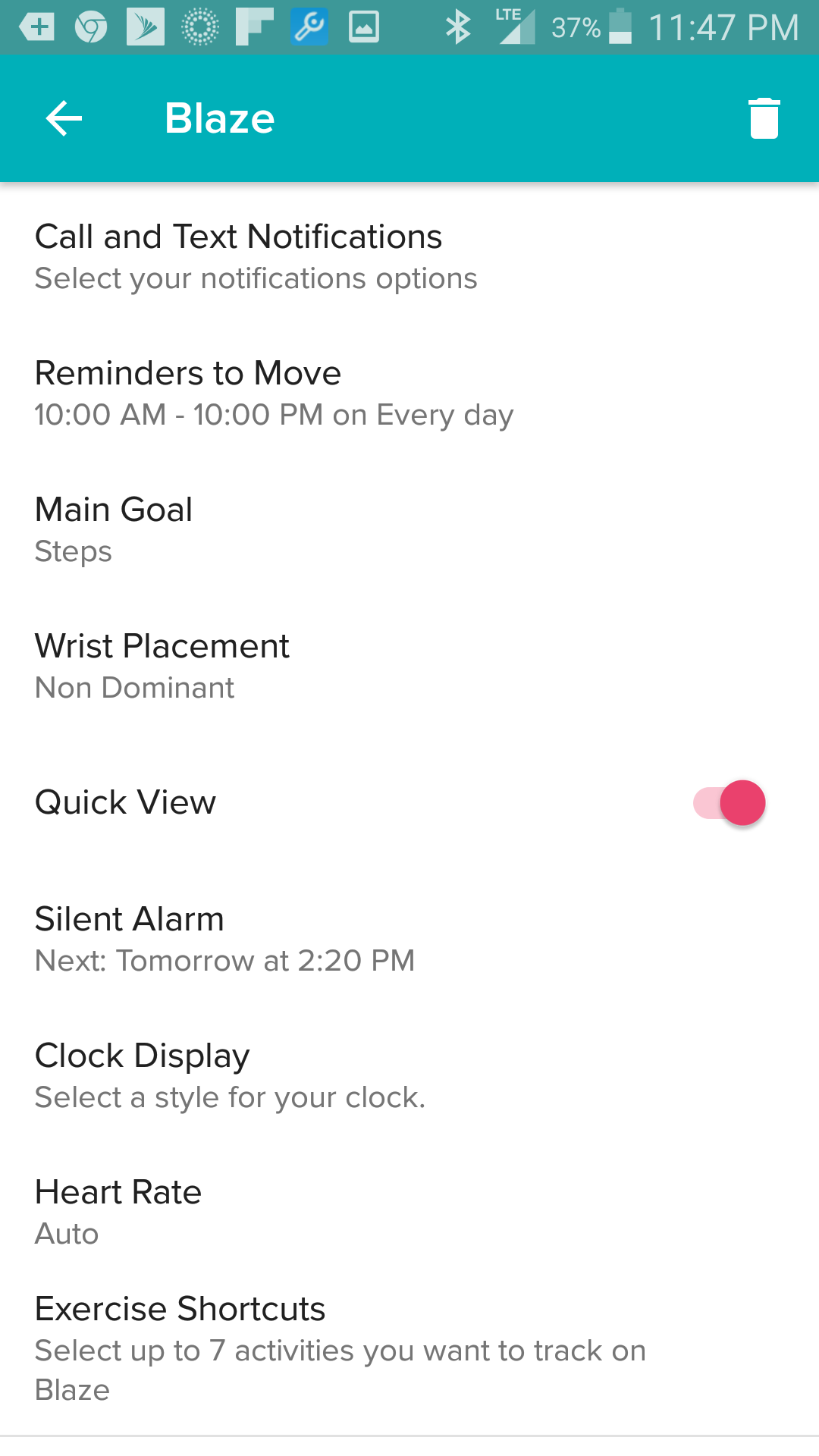819x1456 pixels.
Task: Open Reminders to Move settings
Action: (273, 393)
